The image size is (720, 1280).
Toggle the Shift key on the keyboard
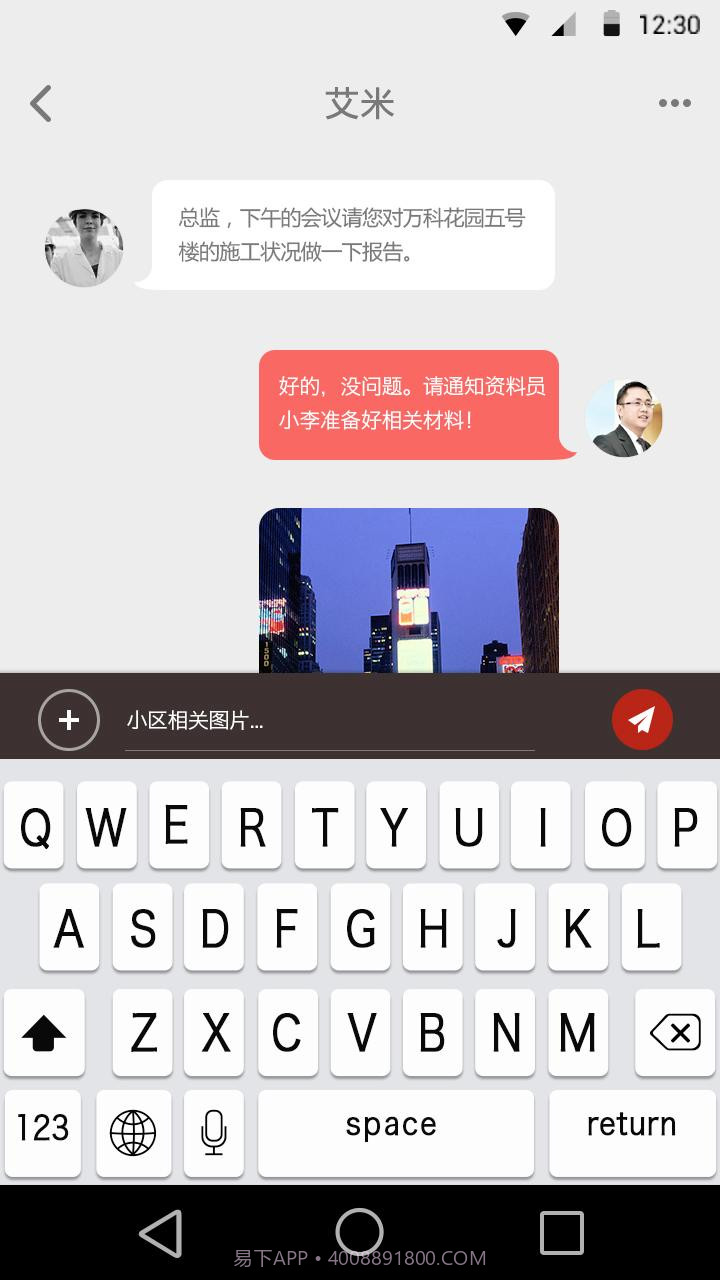click(44, 1031)
